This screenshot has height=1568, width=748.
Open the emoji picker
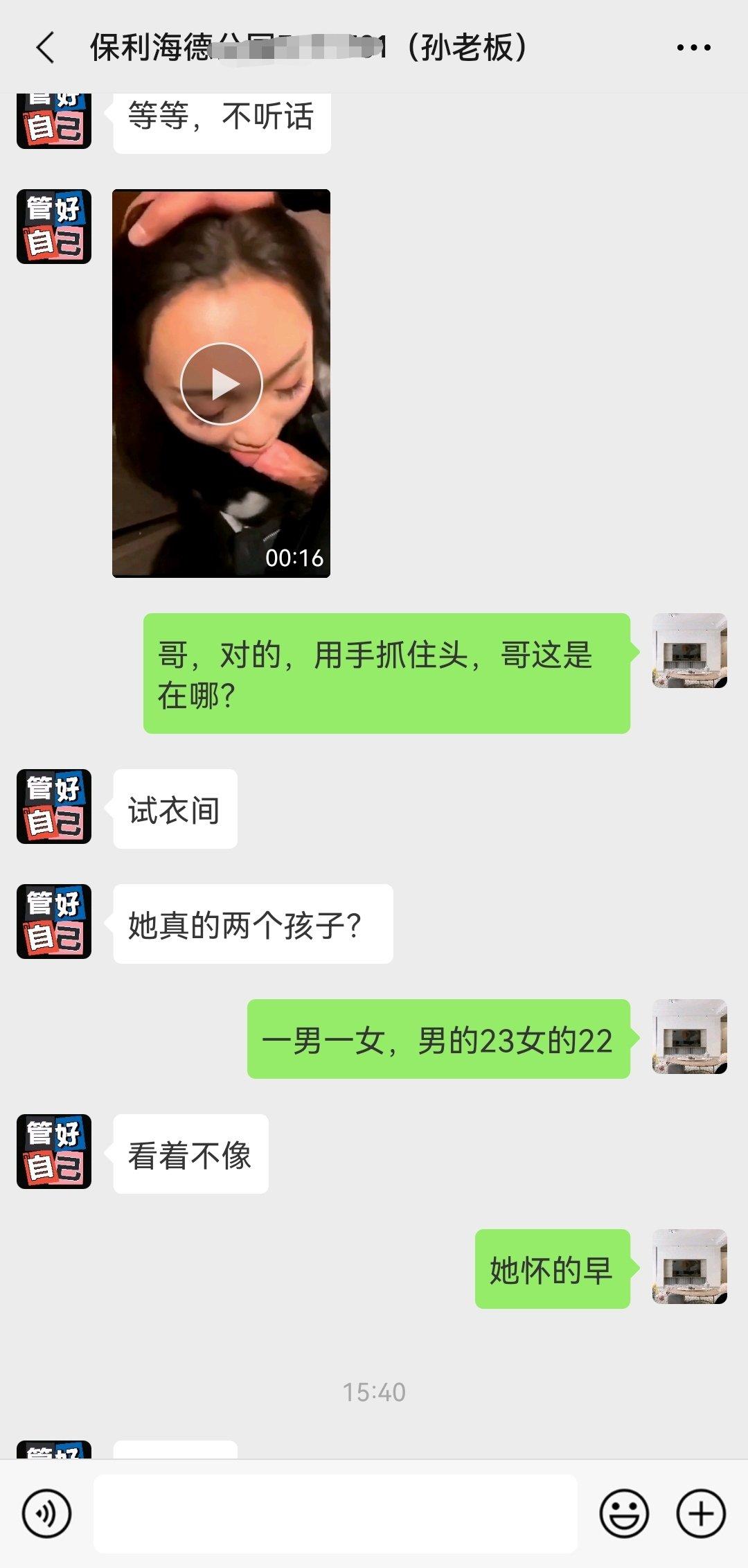tap(623, 1514)
